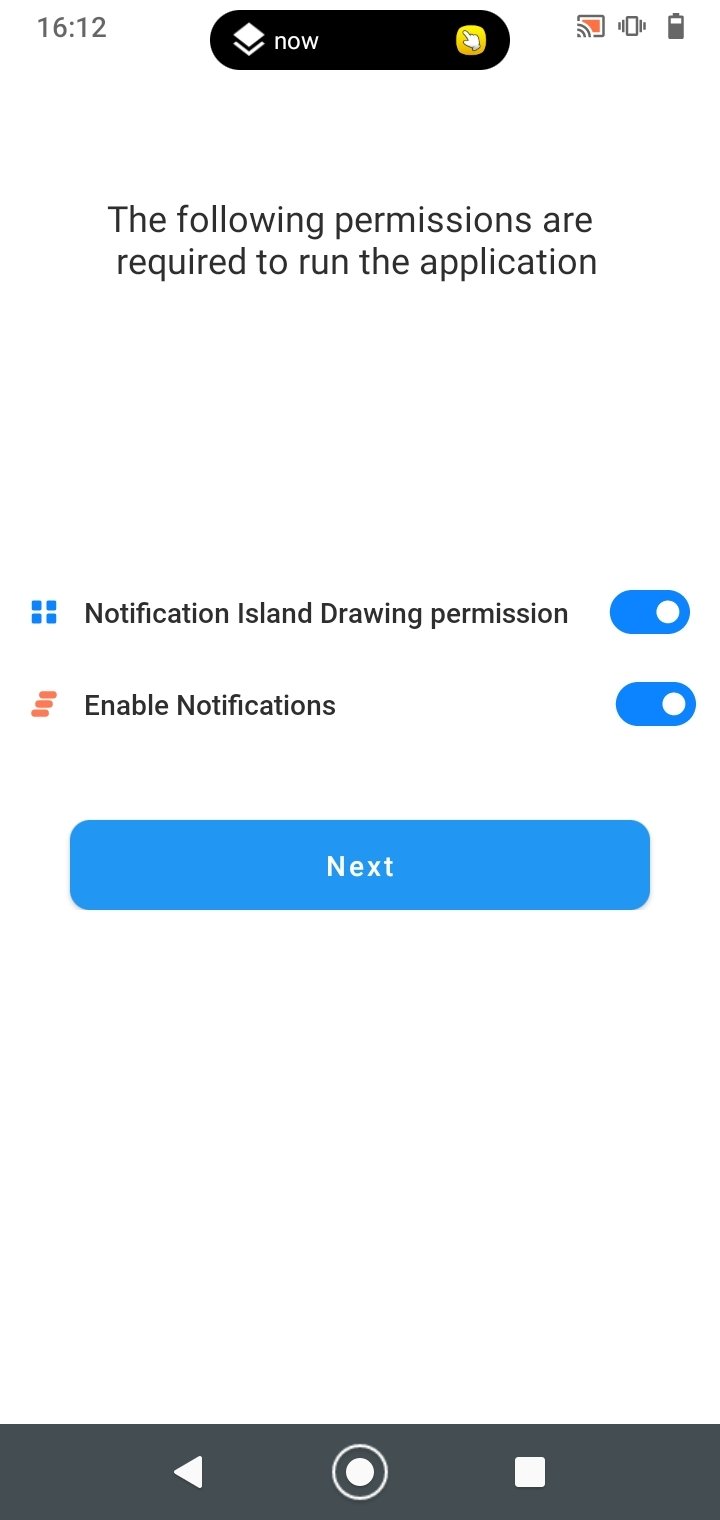
Task: Disable the Enable Notifications switch
Action: tap(655, 704)
